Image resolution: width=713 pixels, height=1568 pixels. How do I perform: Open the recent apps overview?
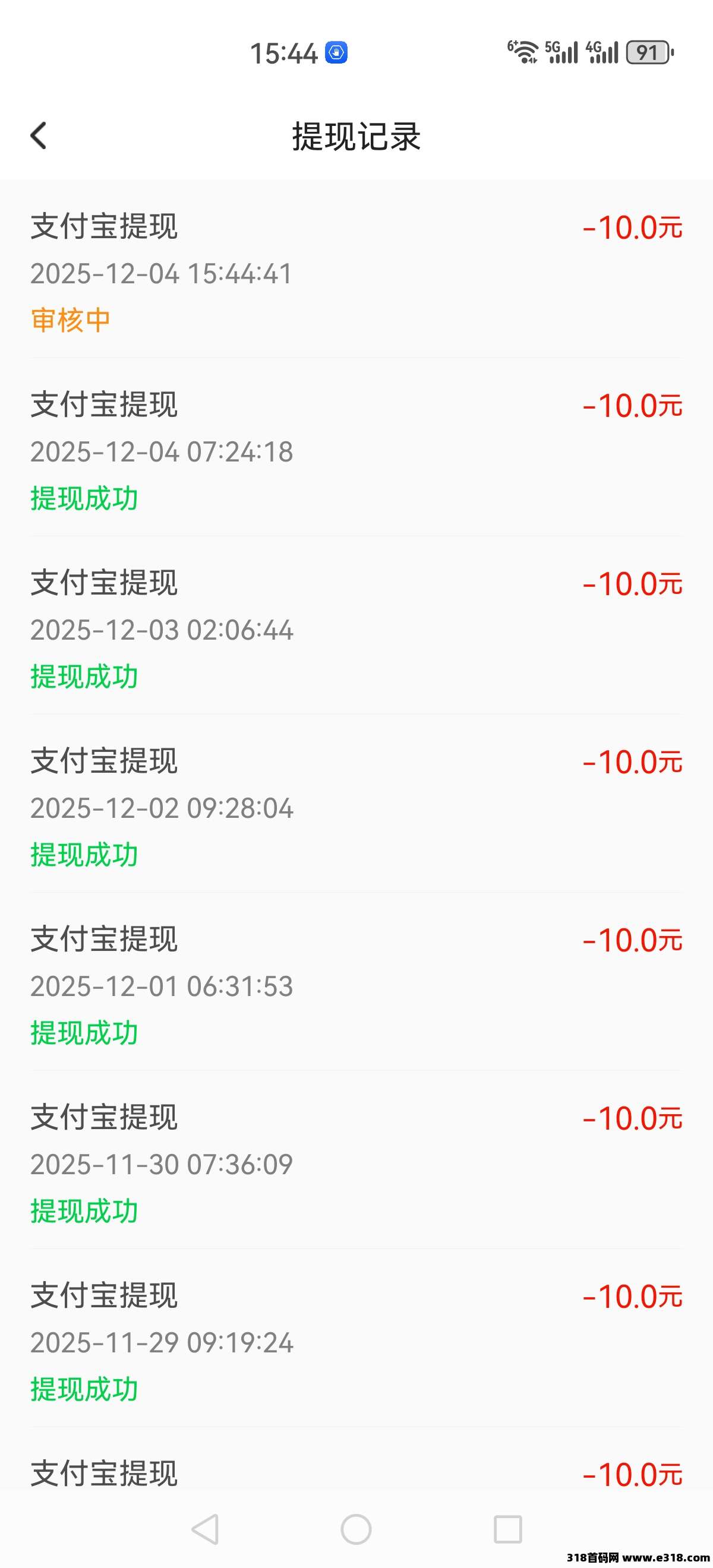click(x=508, y=1528)
